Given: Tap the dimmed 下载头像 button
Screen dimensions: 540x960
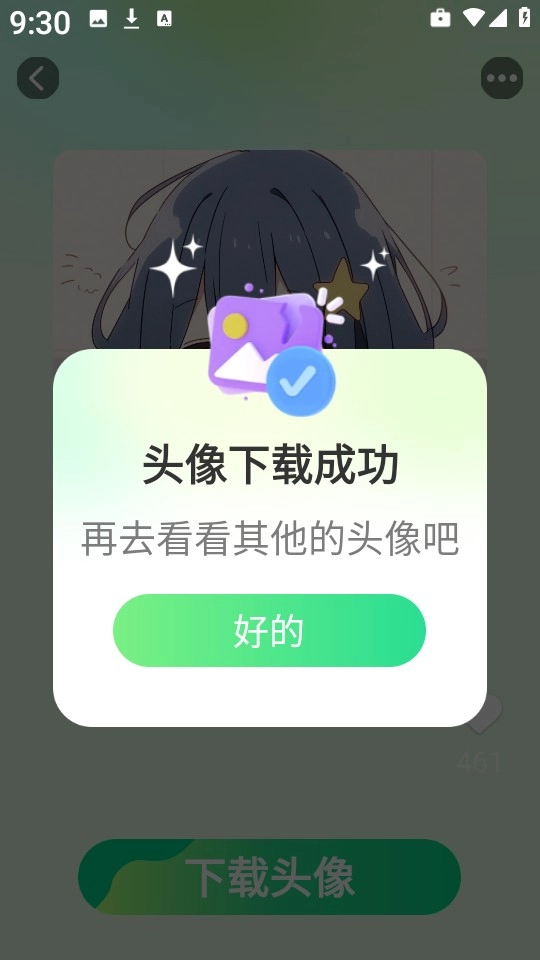Looking at the screenshot, I should (269, 877).
